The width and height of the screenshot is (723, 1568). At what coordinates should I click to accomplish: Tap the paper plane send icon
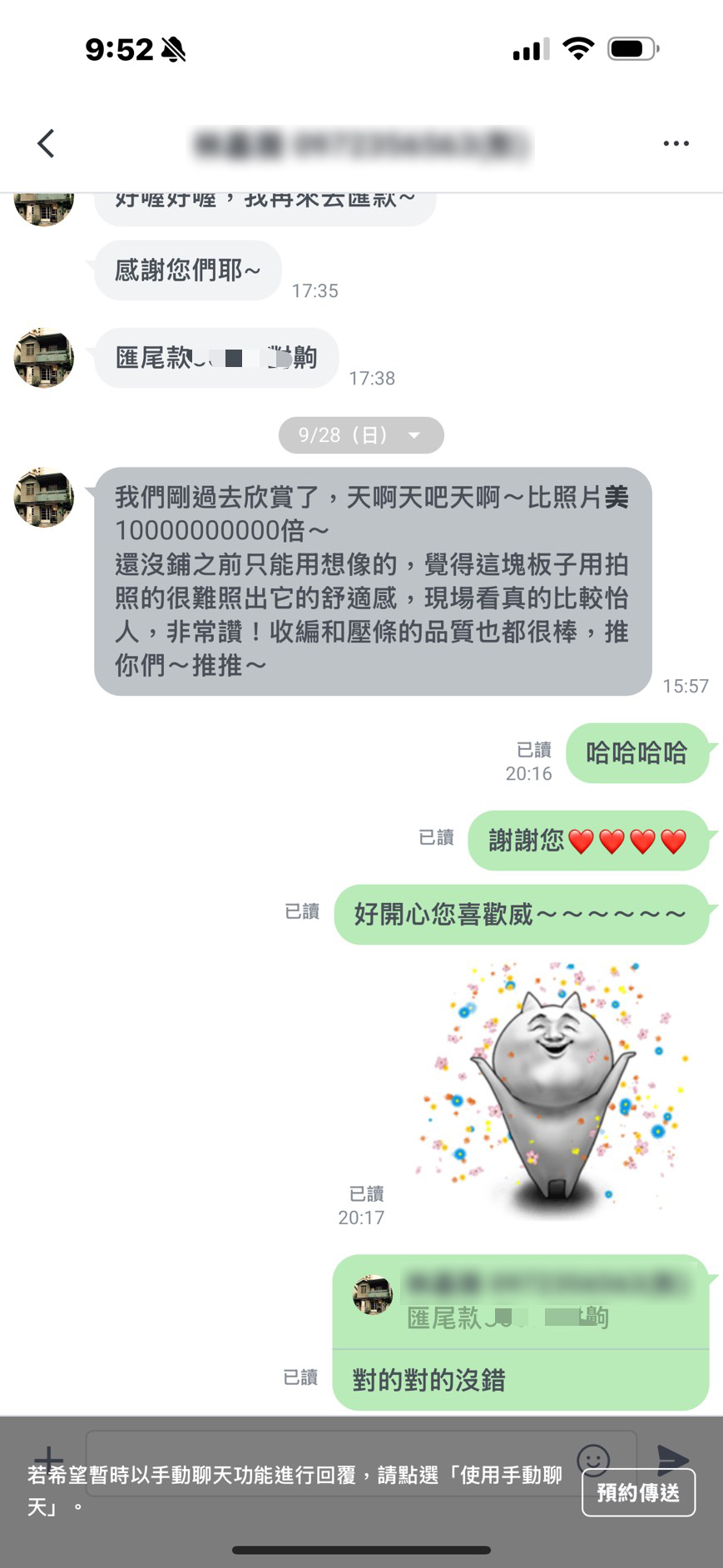pyautogui.click(x=672, y=1461)
